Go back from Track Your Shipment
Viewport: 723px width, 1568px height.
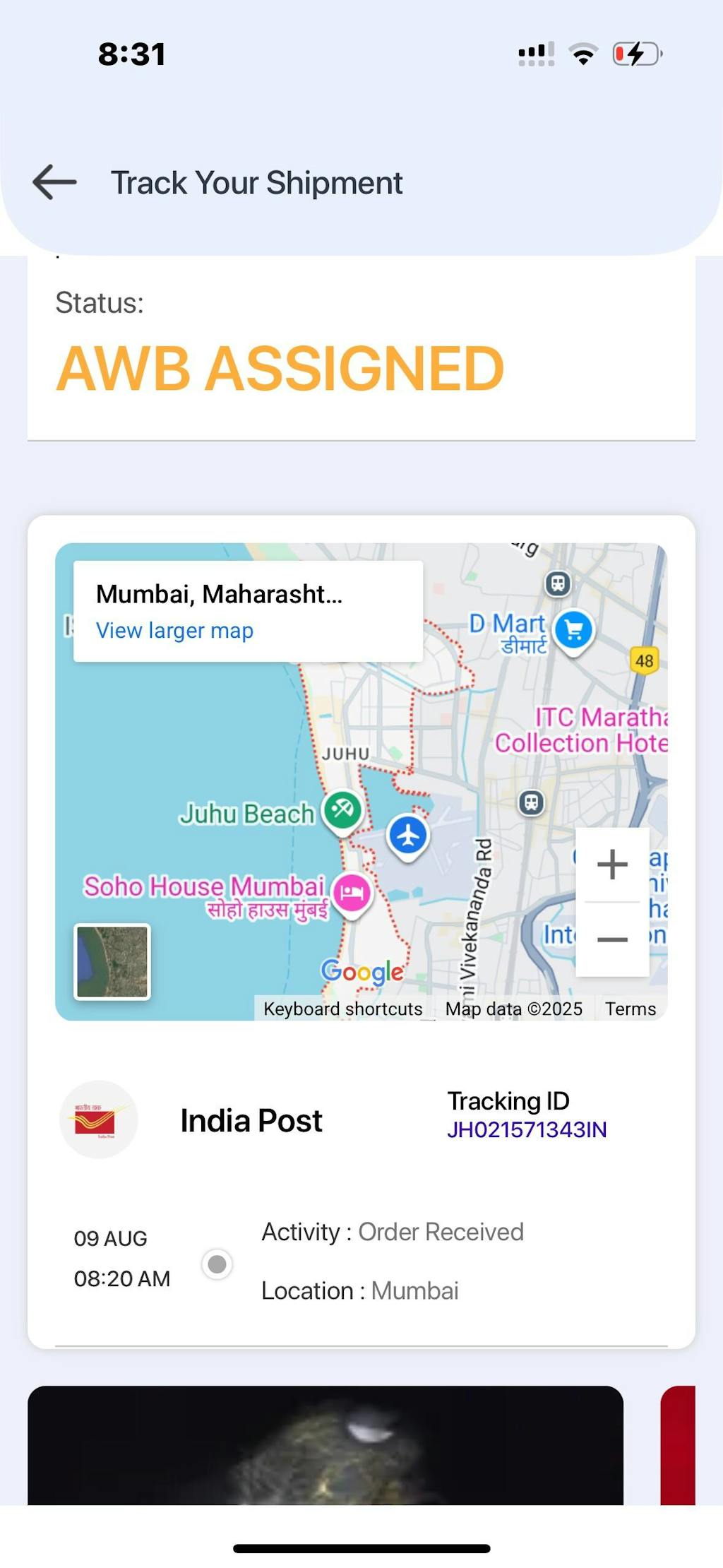54,182
